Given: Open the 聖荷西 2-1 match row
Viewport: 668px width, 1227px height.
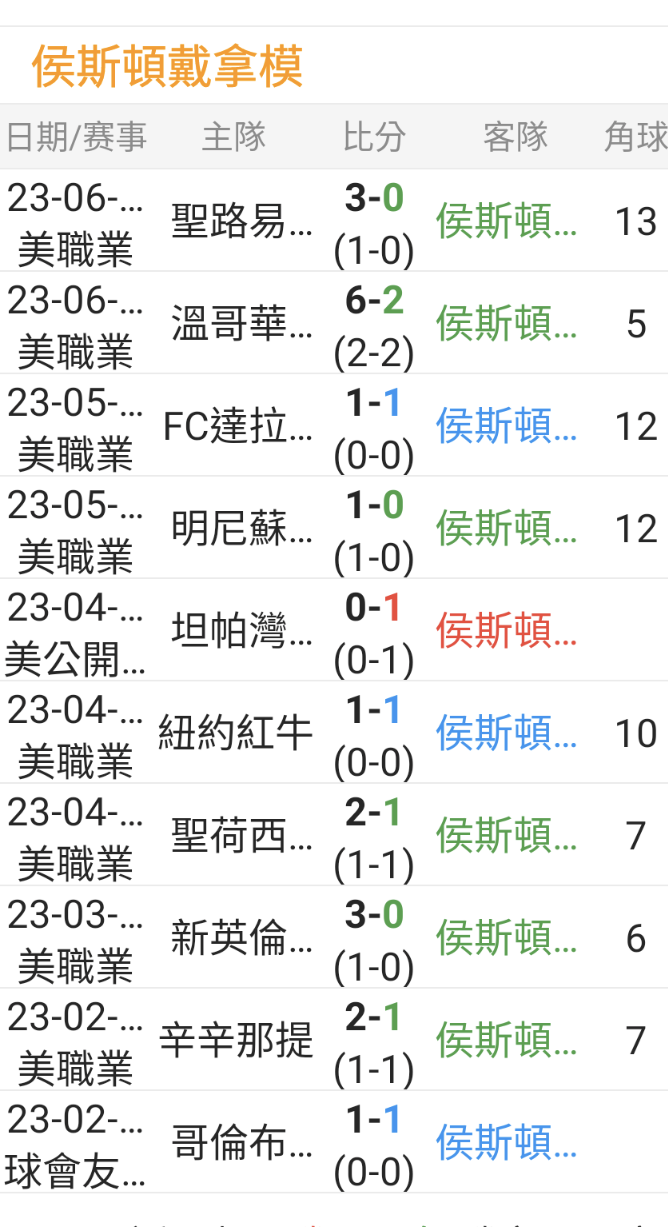Looking at the screenshot, I should pos(334,835).
